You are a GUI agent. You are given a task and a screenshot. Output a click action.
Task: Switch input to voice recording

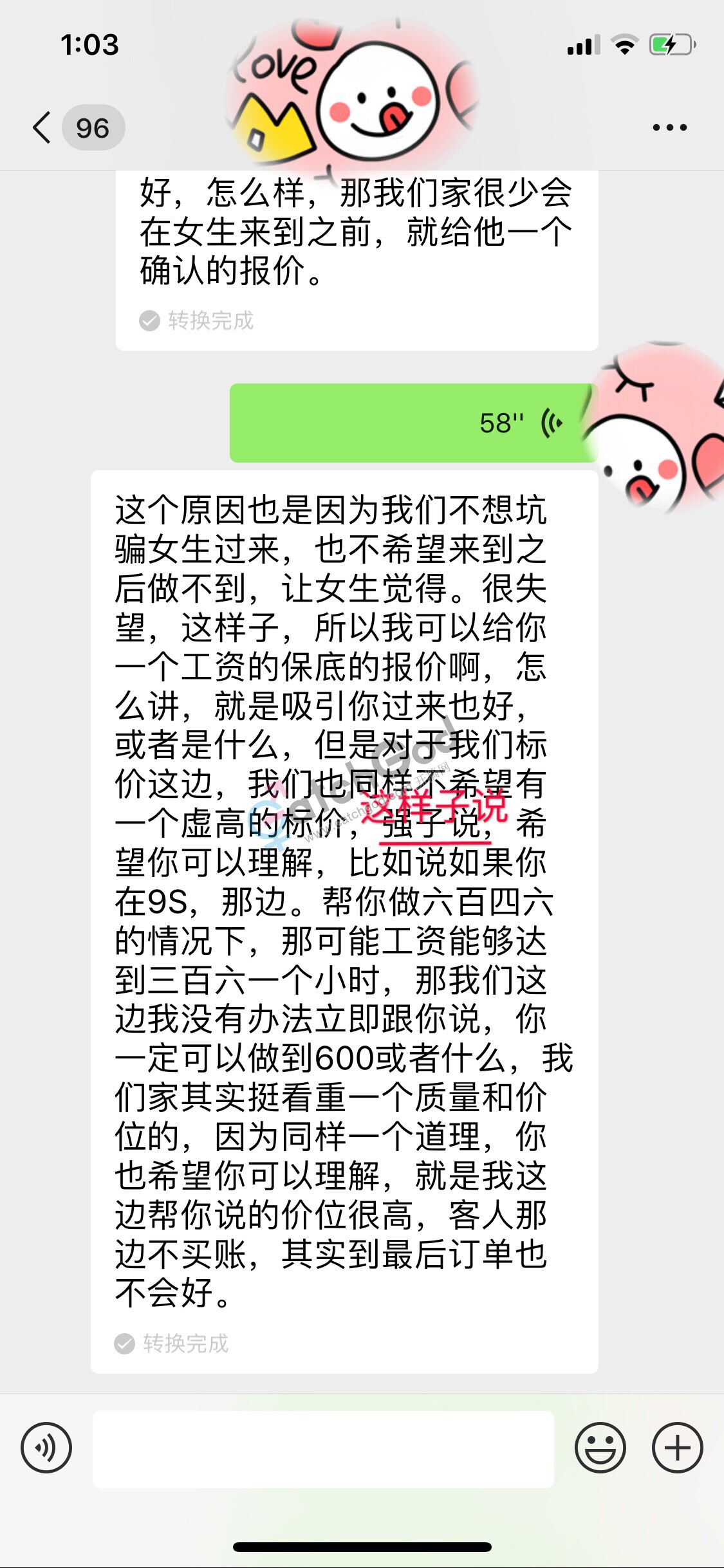pos(46,1448)
